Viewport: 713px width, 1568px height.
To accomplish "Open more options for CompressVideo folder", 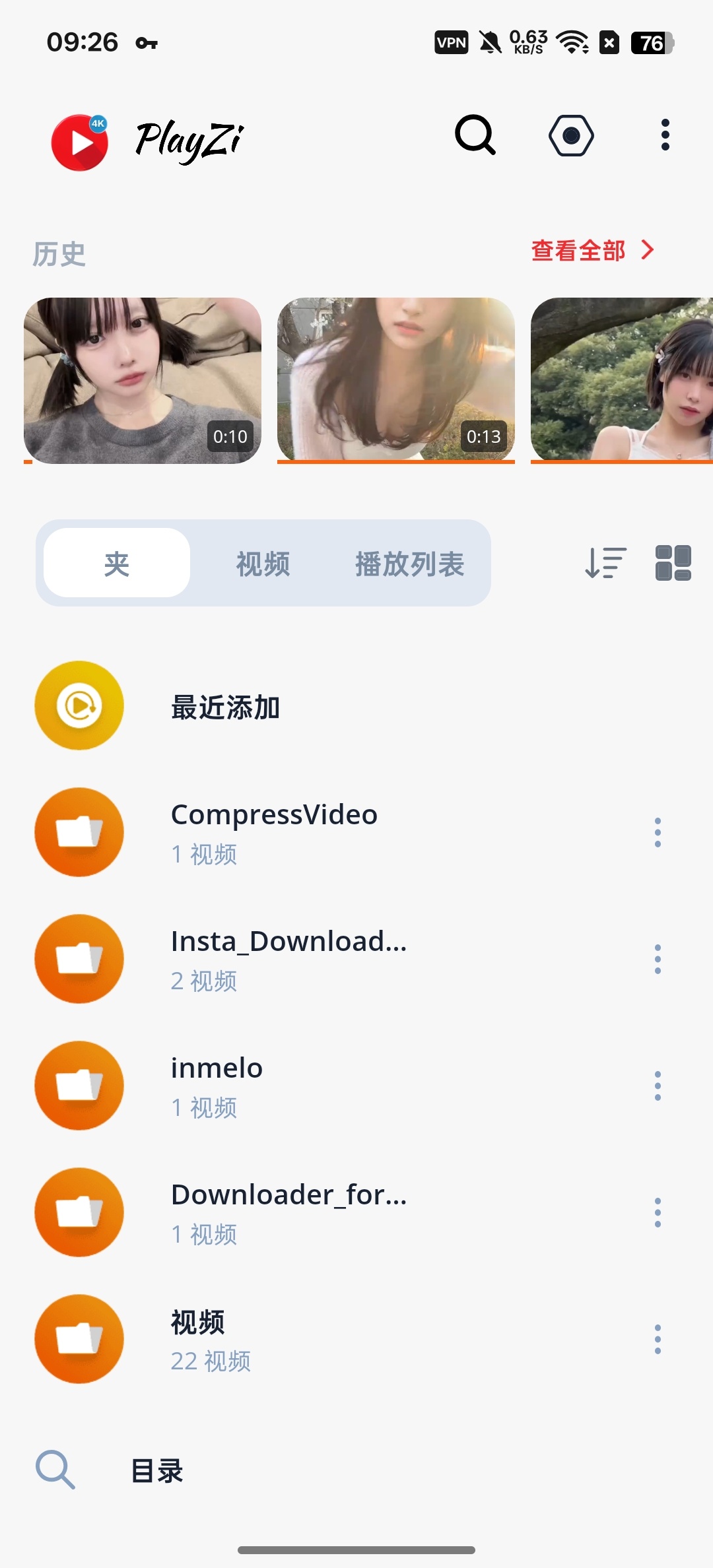I will pyautogui.click(x=658, y=832).
